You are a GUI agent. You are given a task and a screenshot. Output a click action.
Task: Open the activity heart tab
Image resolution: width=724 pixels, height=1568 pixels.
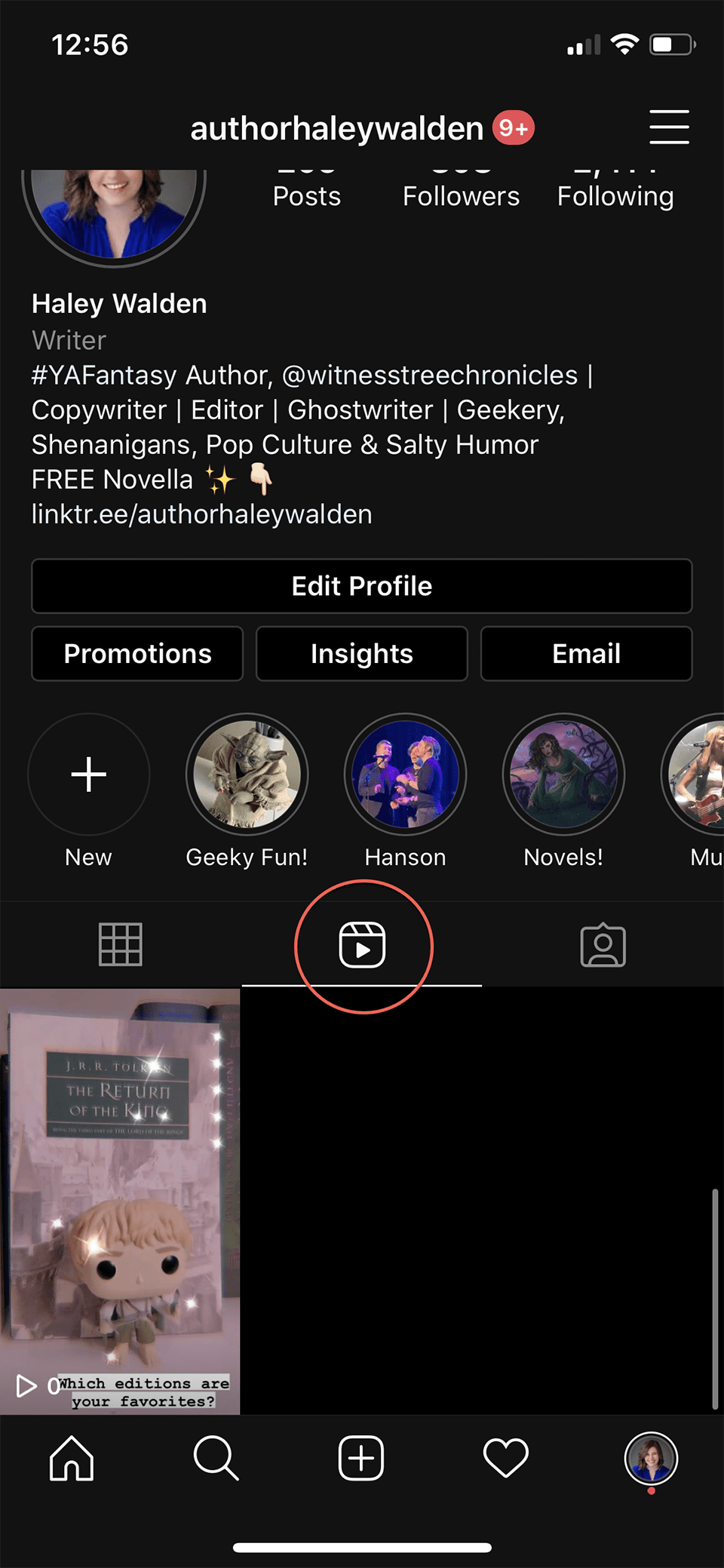coord(506,1458)
